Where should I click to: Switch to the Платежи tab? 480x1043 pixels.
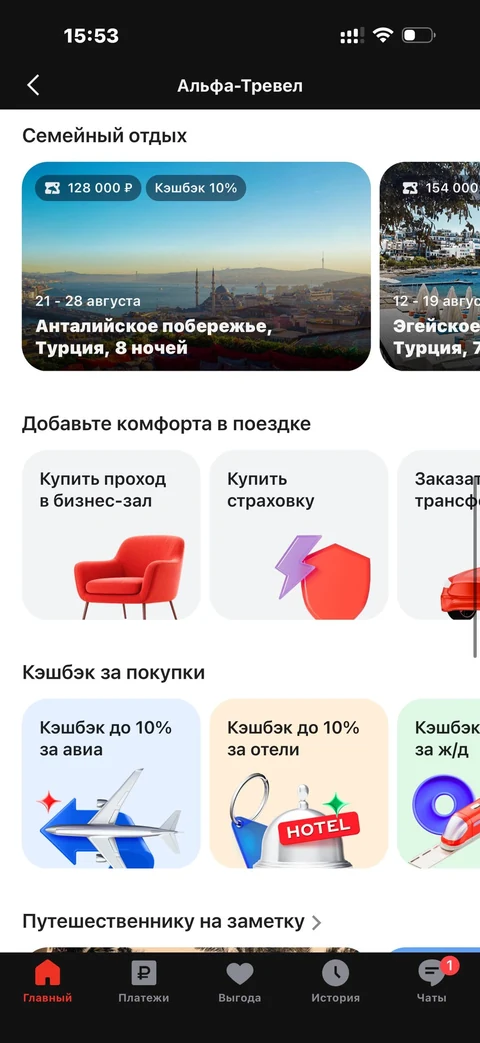[144, 982]
